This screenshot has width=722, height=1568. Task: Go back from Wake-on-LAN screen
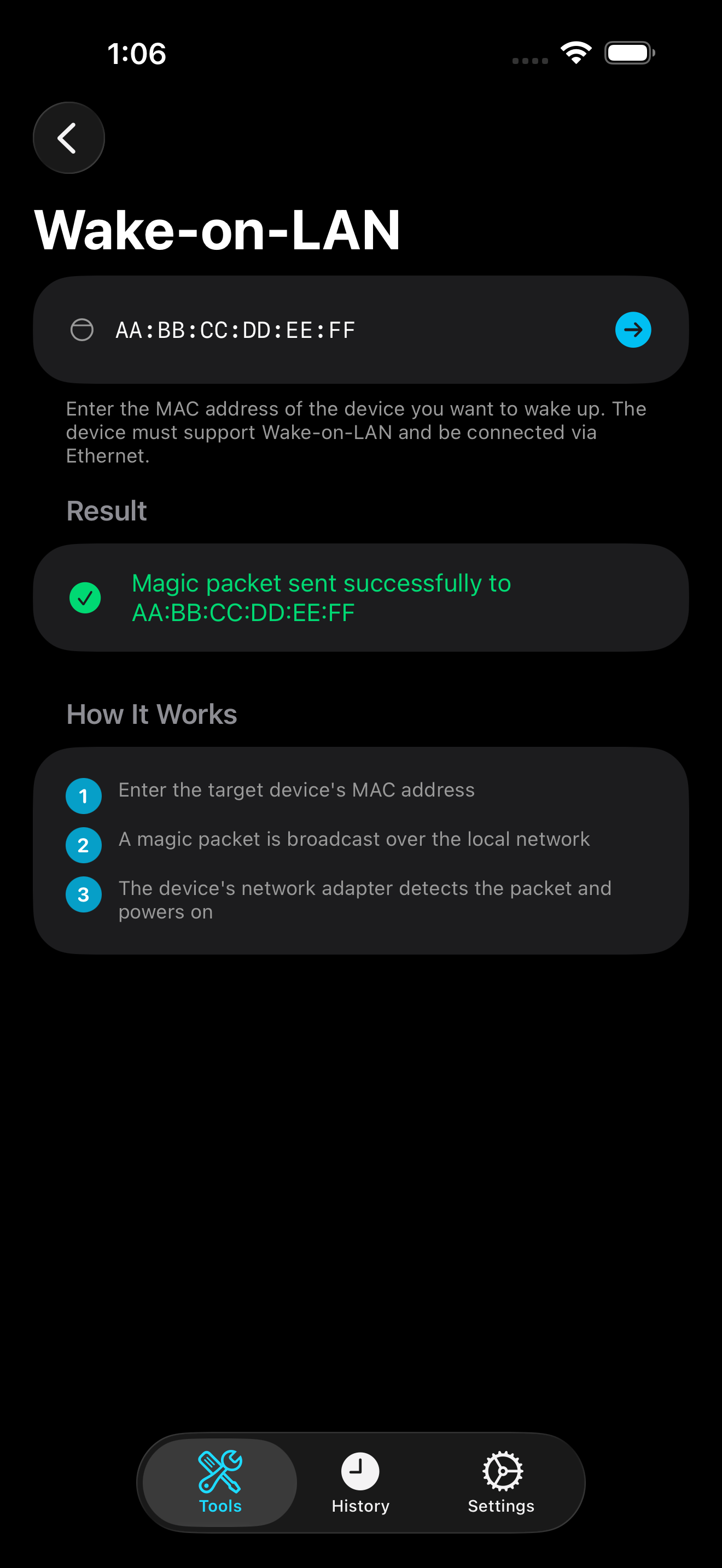pos(69,138)
